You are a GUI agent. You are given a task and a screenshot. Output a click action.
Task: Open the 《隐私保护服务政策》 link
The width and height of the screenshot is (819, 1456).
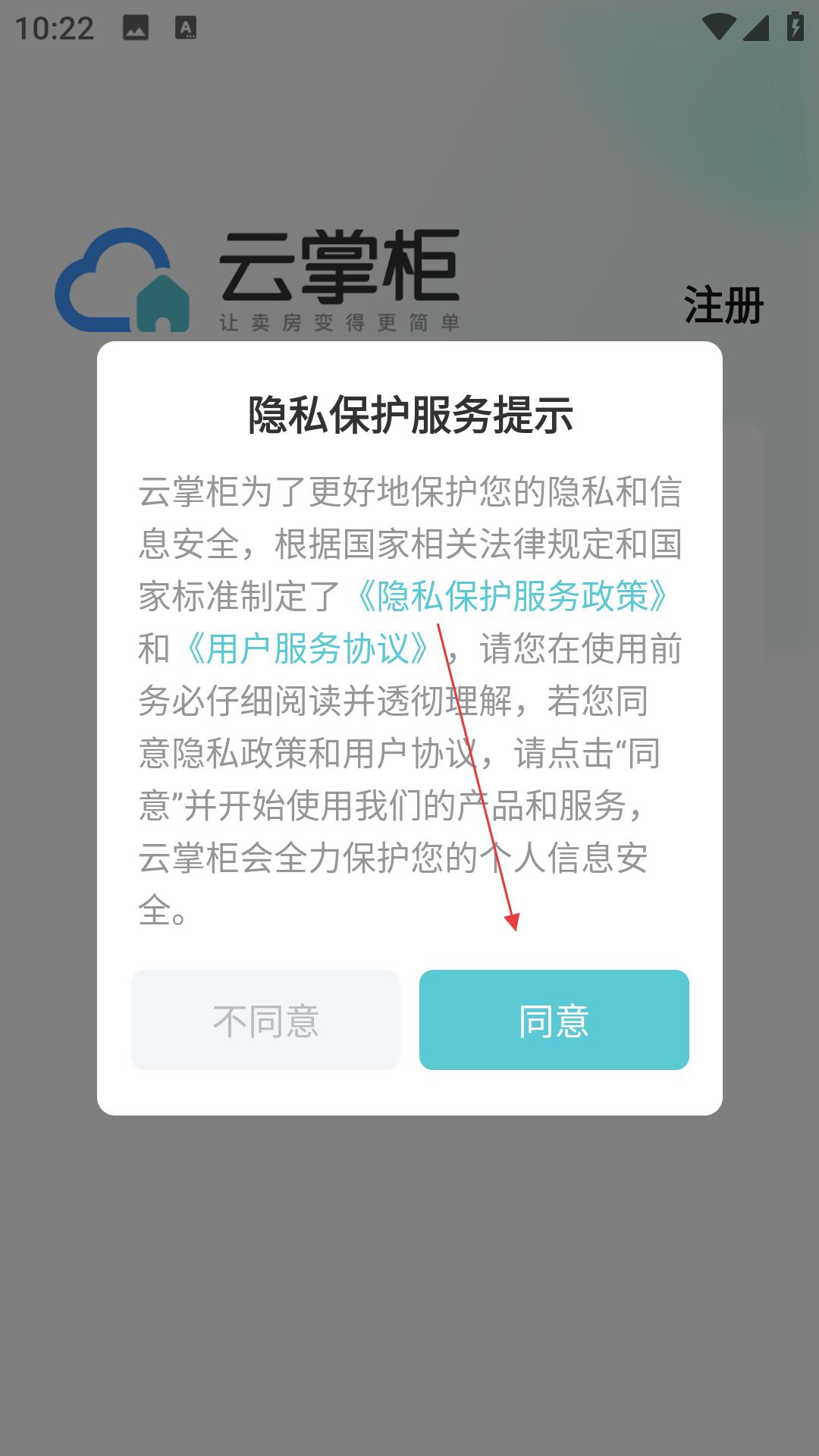tap(513, 597)
